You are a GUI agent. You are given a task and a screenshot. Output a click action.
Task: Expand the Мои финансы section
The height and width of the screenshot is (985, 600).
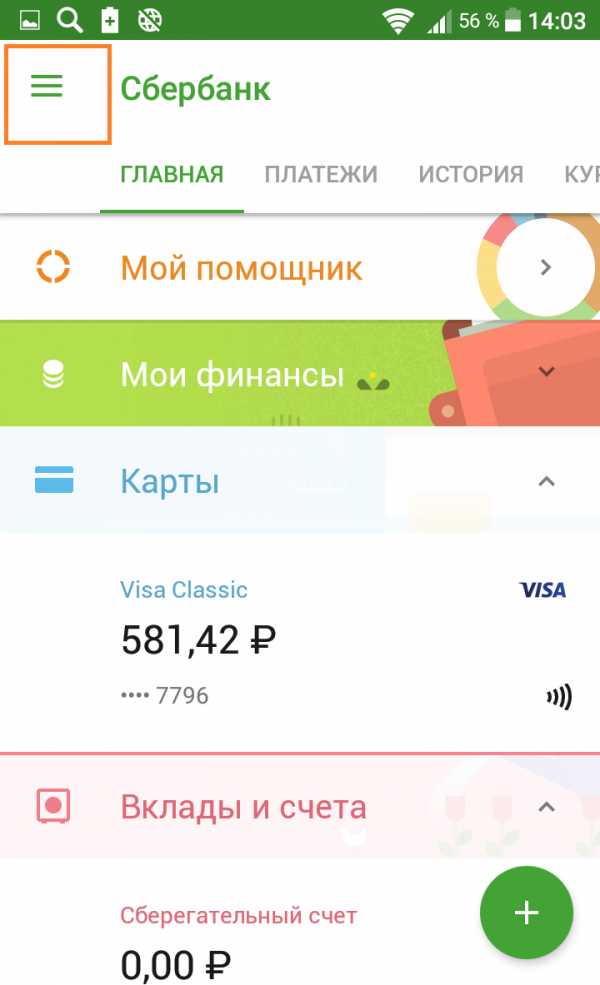point(546,372)
